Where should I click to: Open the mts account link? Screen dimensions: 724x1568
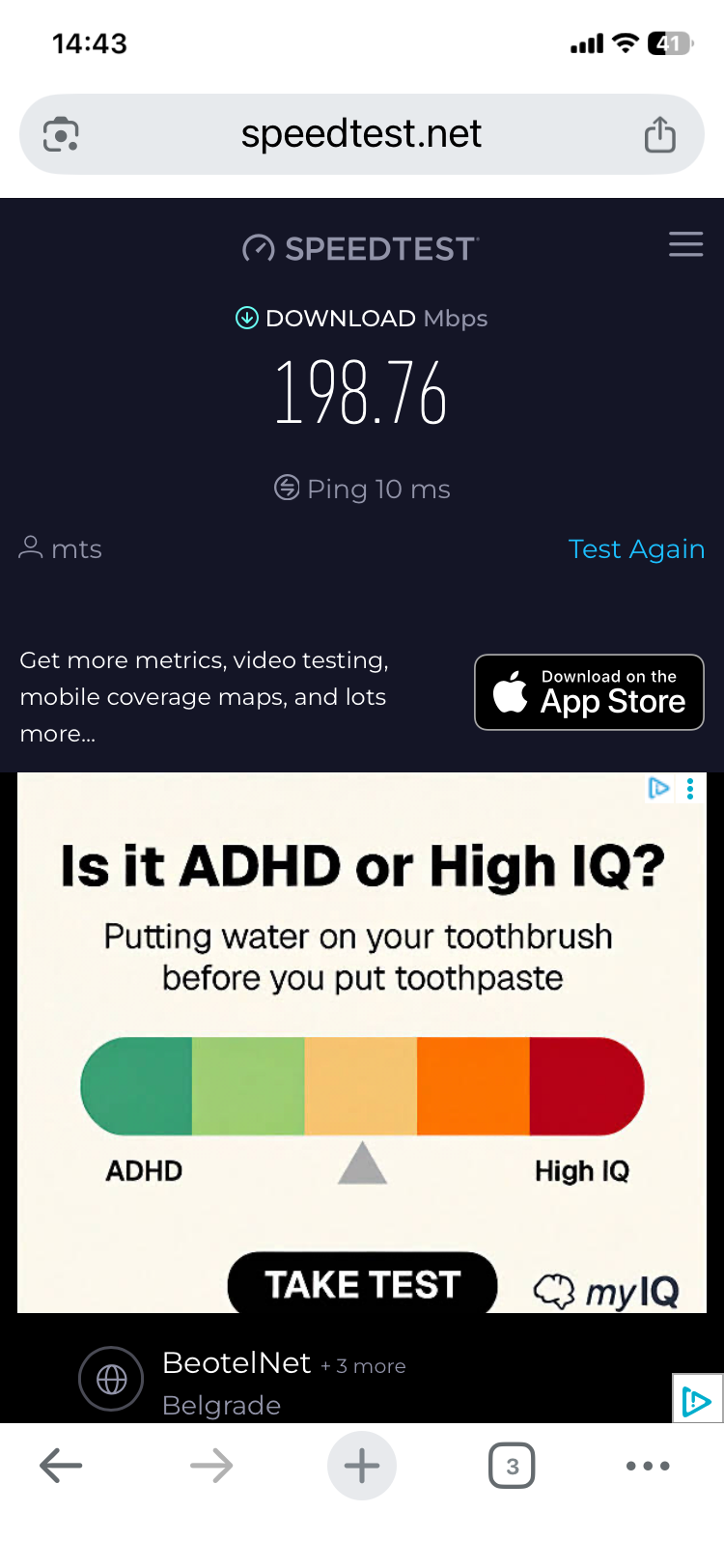[61, 548]
